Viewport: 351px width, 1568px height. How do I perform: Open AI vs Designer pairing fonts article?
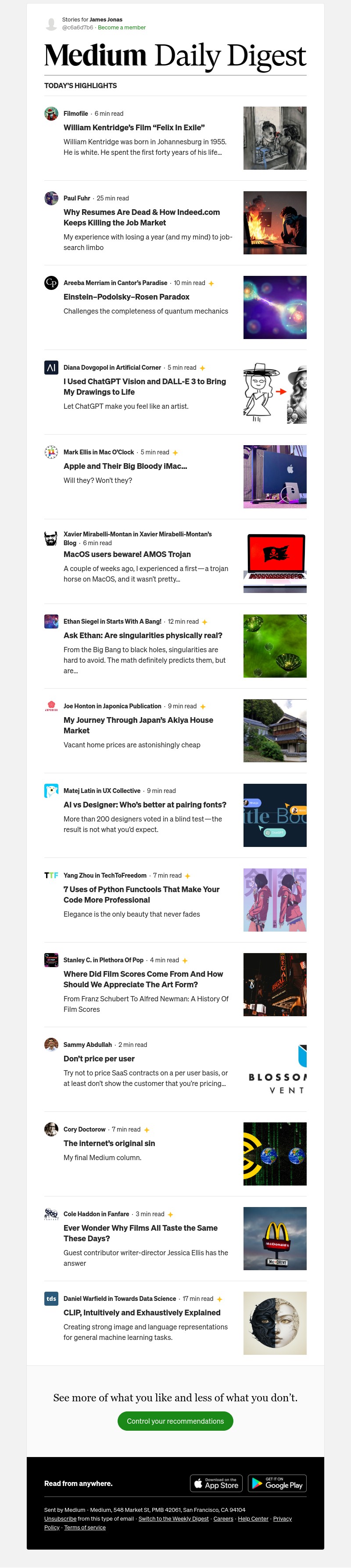[144, 805]
